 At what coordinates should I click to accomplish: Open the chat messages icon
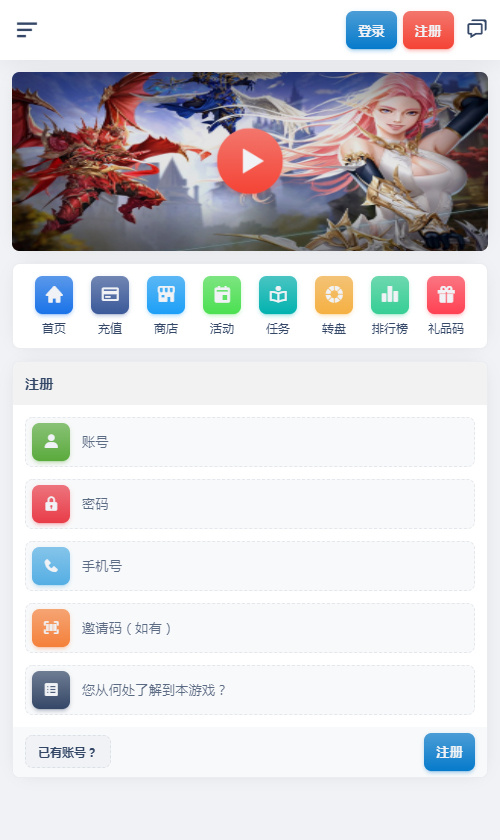[x=476, y=28]
